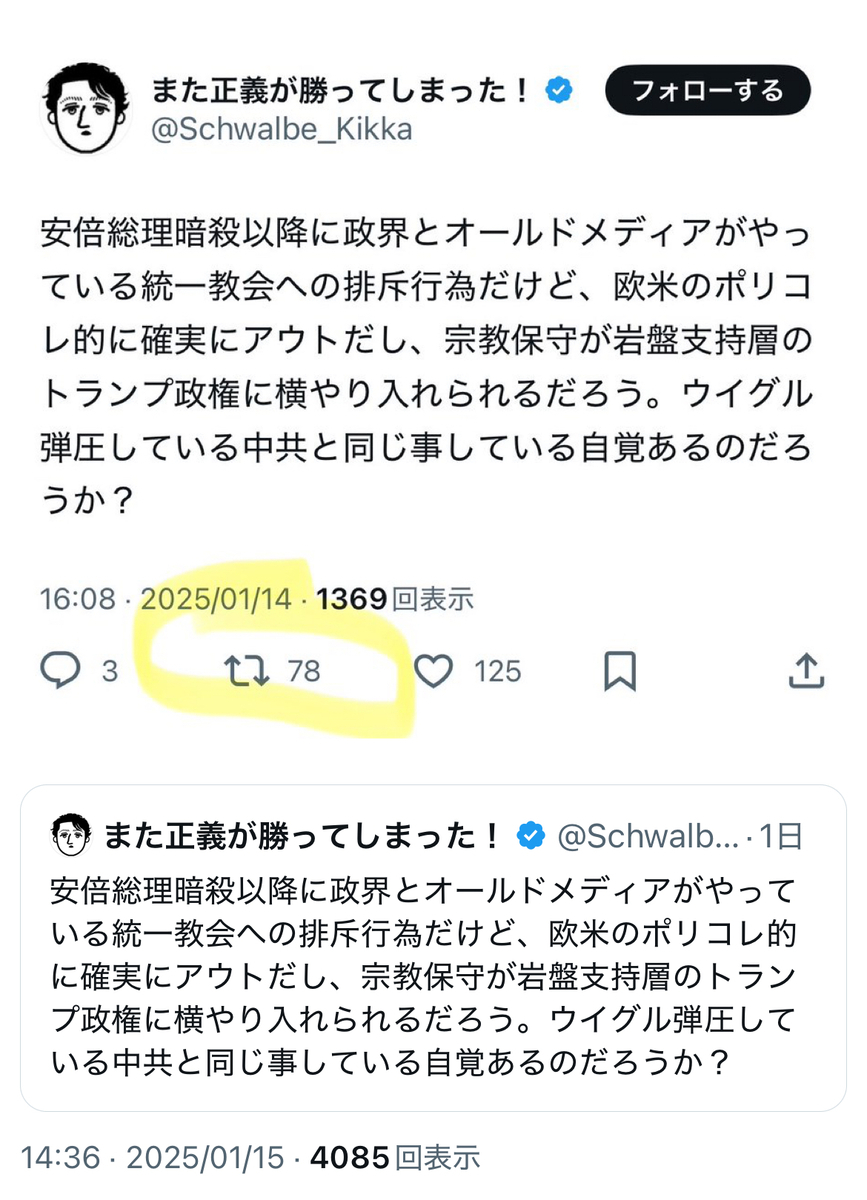
Task: Tap the フォローする follow button
Action: [707, 92]
